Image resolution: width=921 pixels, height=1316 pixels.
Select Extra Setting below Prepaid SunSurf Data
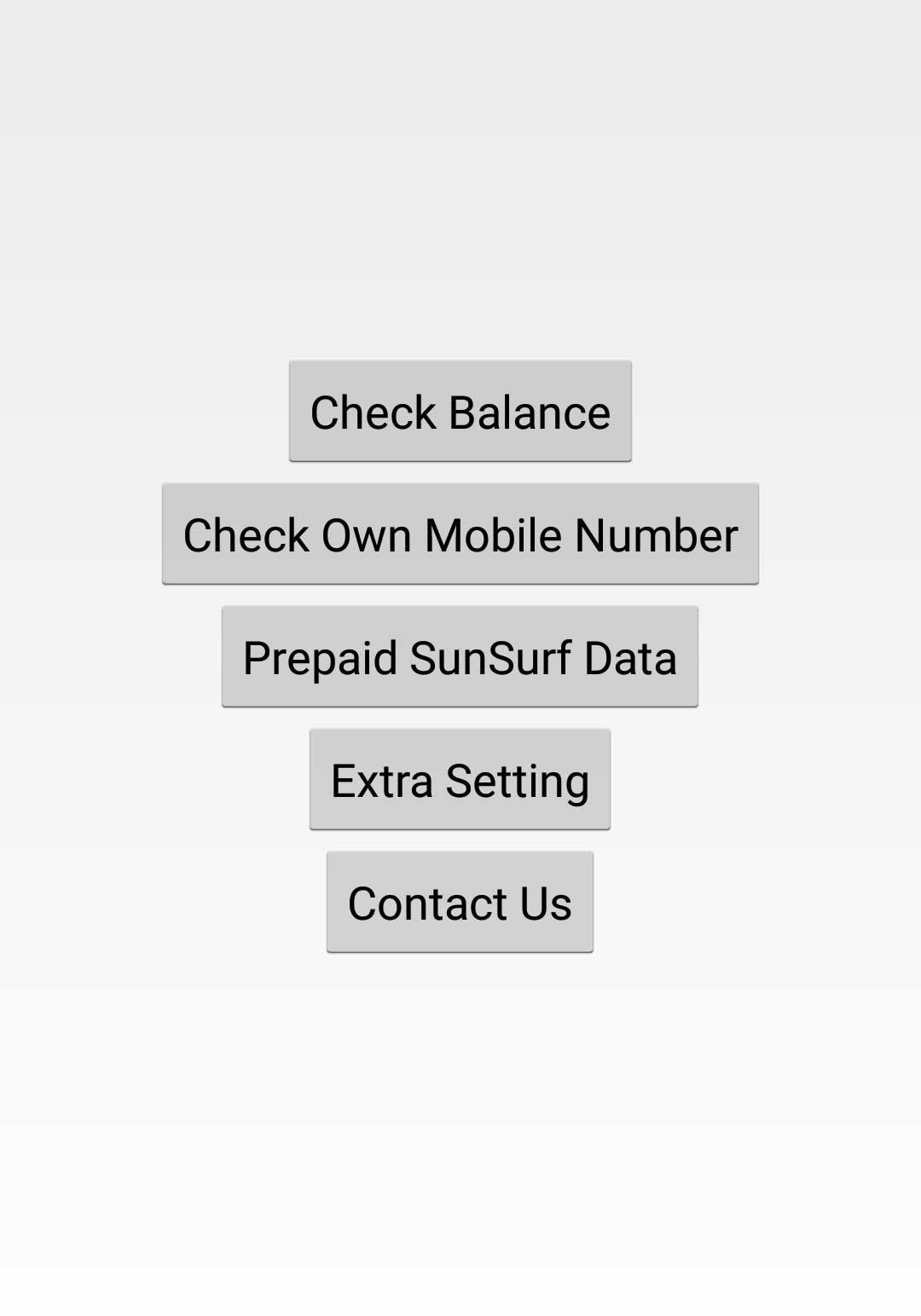point(460,779)
